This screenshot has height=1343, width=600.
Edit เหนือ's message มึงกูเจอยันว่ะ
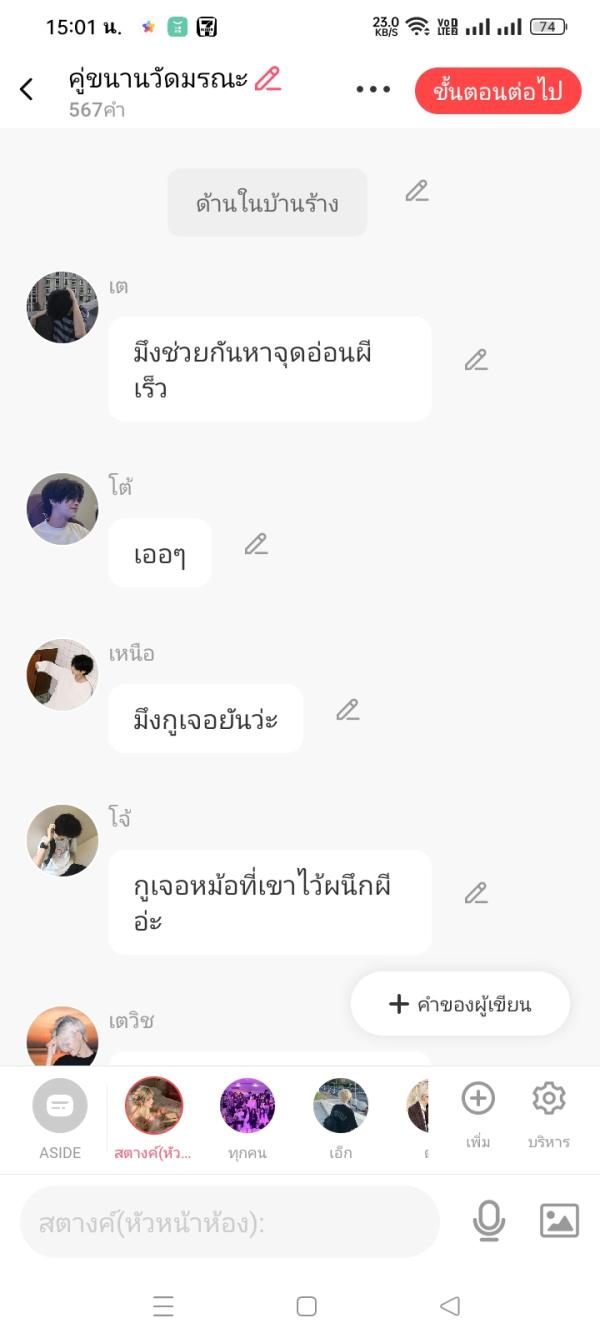[347, 710]
